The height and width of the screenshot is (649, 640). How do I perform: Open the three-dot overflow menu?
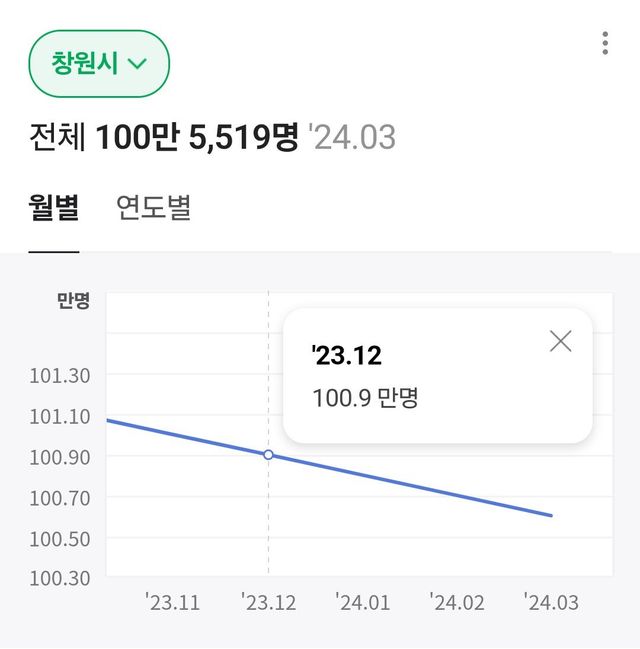(605, 44)
